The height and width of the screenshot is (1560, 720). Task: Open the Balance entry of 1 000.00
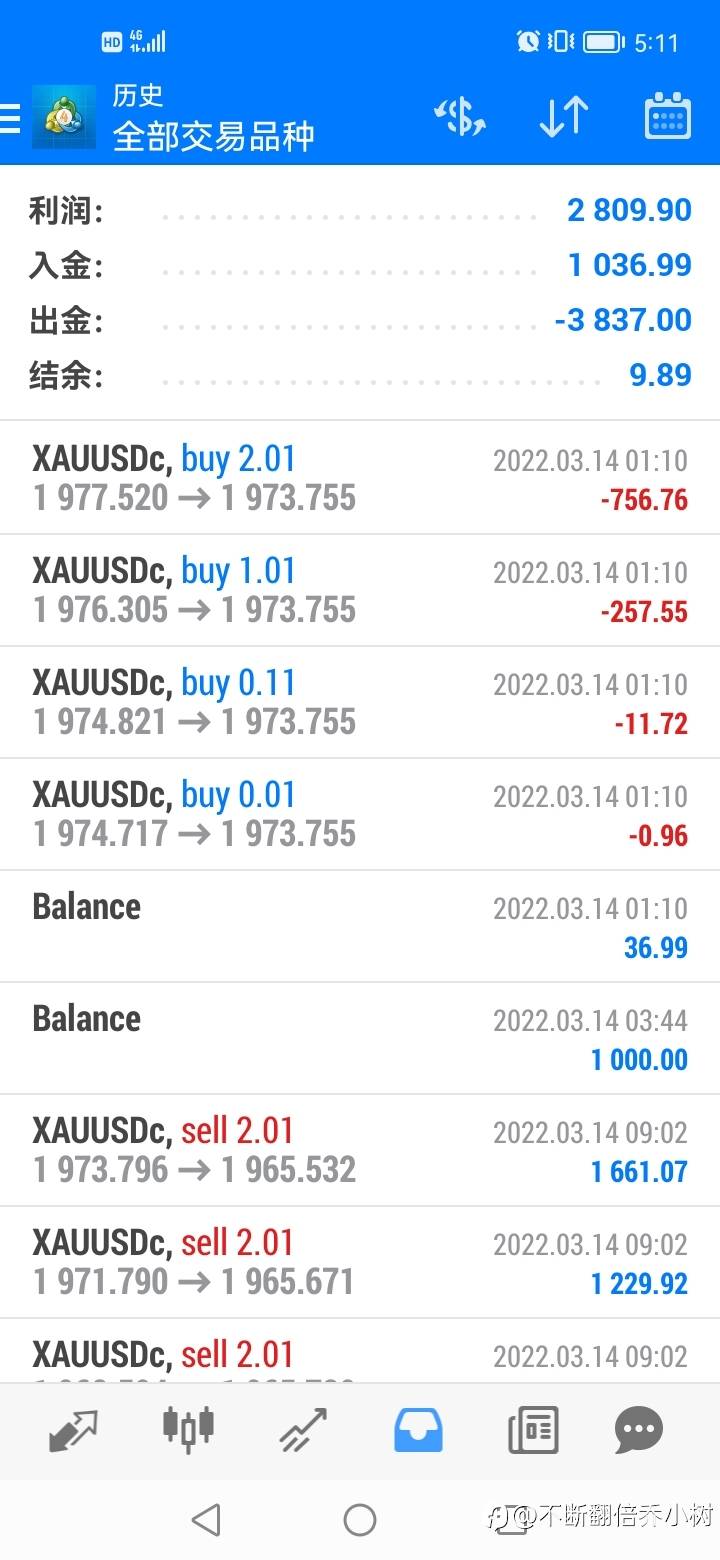360,1038
